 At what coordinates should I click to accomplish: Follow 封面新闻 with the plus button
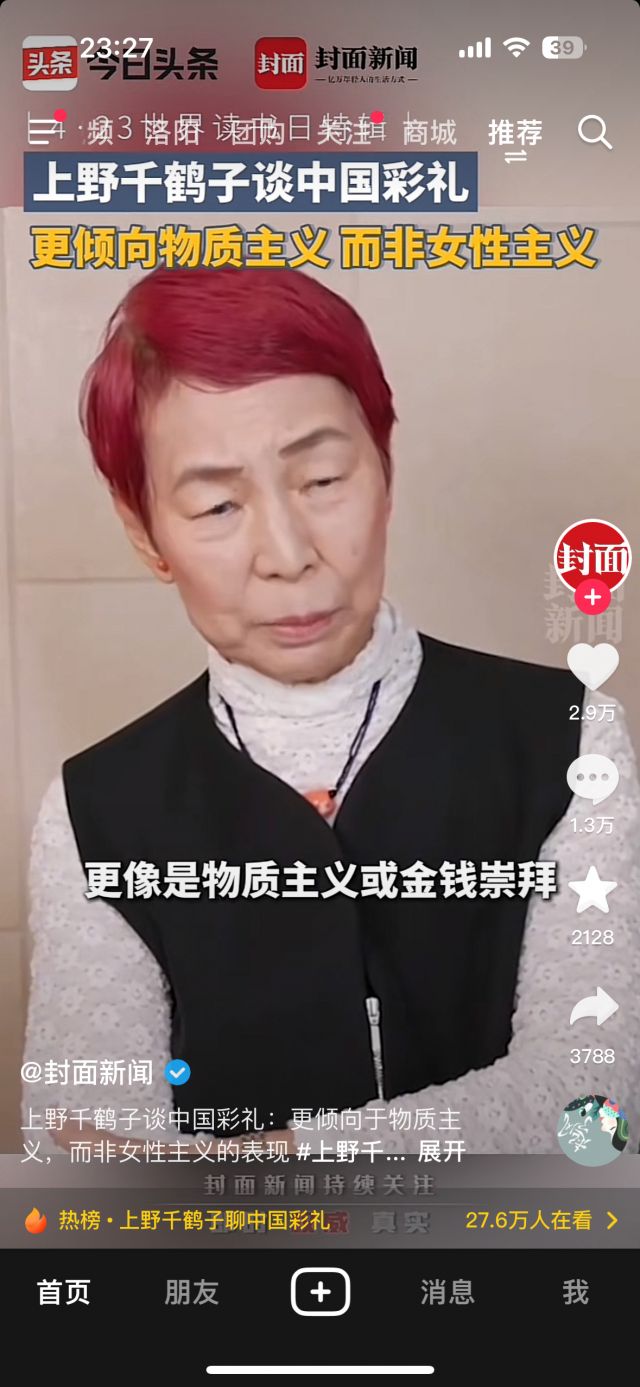point(592,598)
